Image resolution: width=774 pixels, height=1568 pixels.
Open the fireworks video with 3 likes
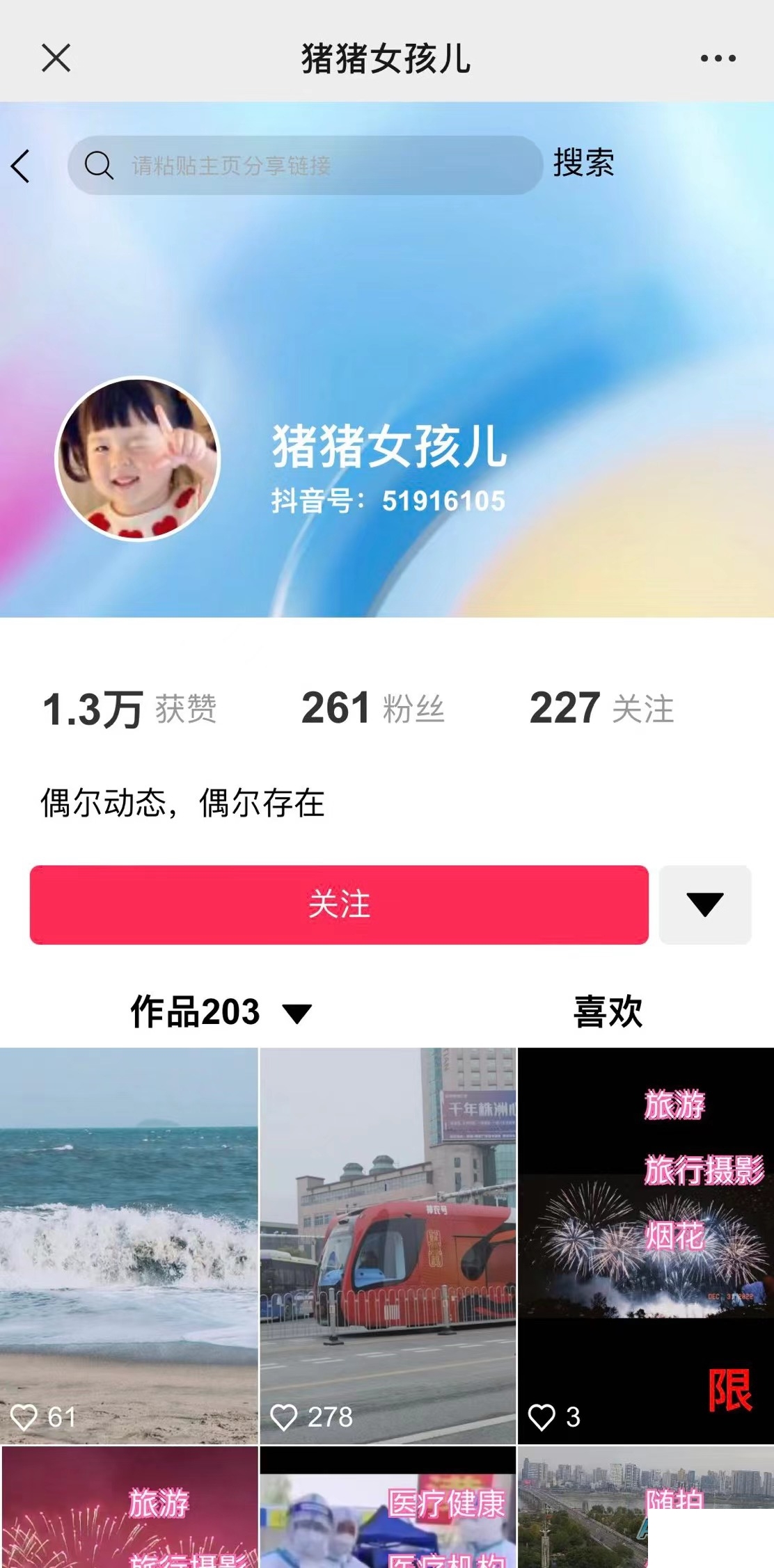(x=645, y=1245)
